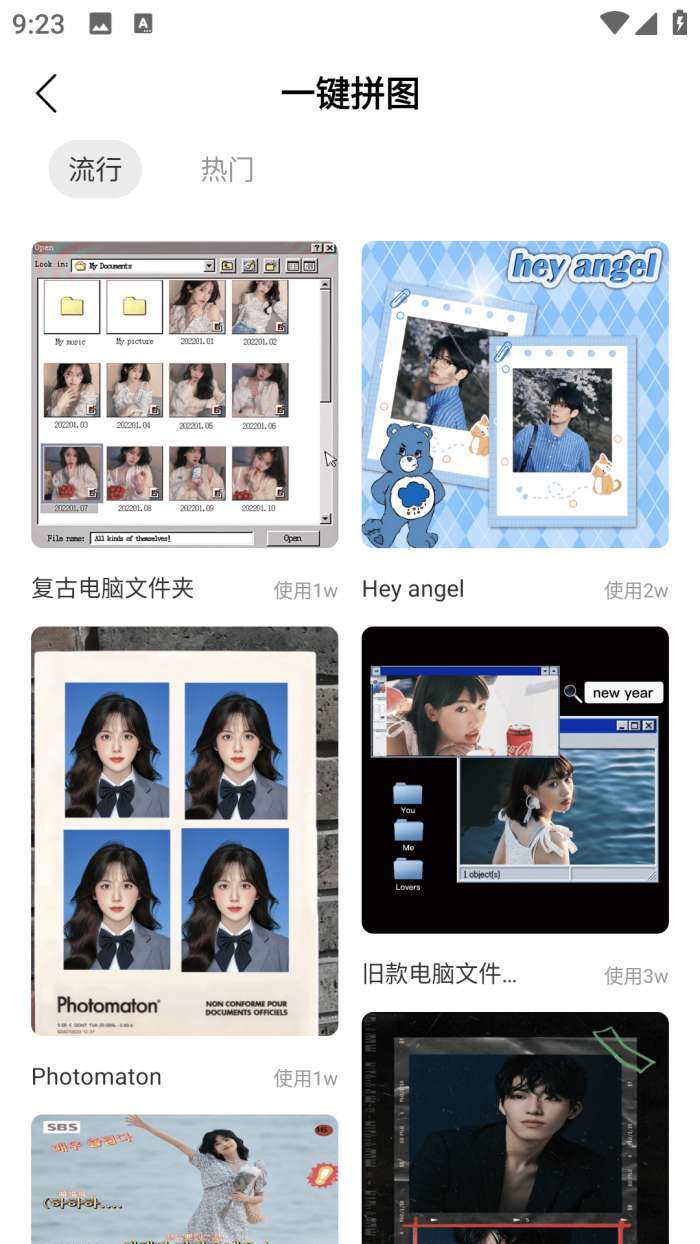Image resolution: width=700 pixels, height=1244 pixels.
Task: Select the dark film-frame portrait template
Action: tap(515, 1130)
